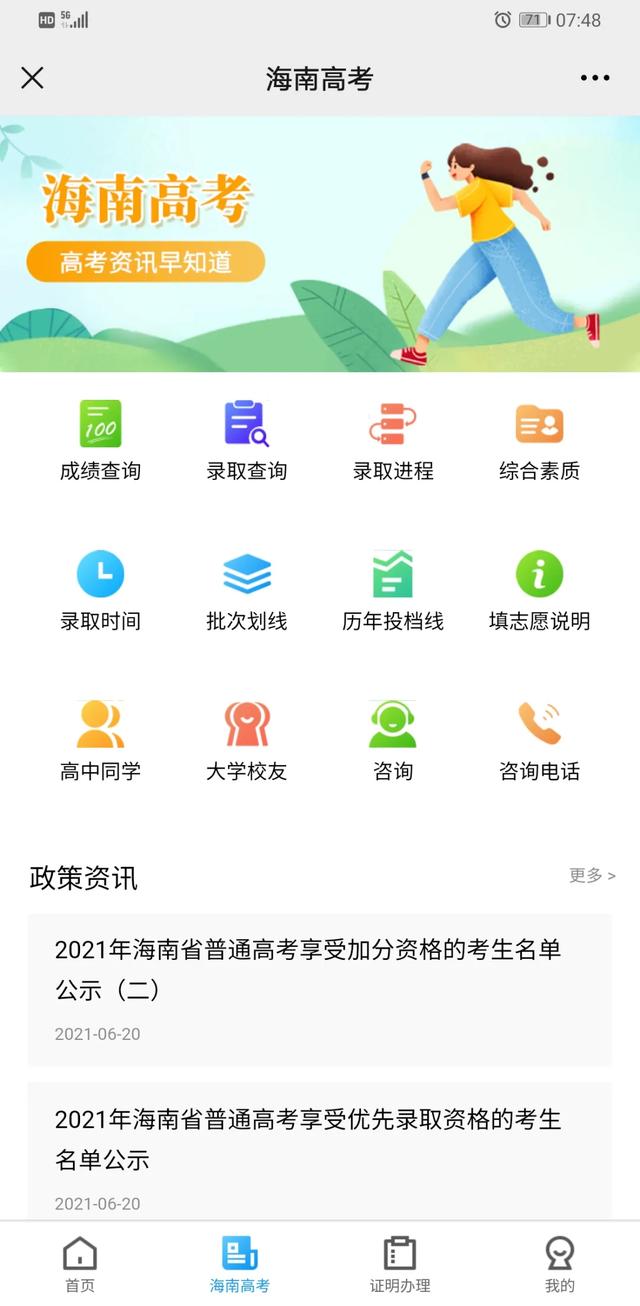This screenshot has height=1306, width=640.
Task: Open 高中同学 classmates
Action: [100, 739]
